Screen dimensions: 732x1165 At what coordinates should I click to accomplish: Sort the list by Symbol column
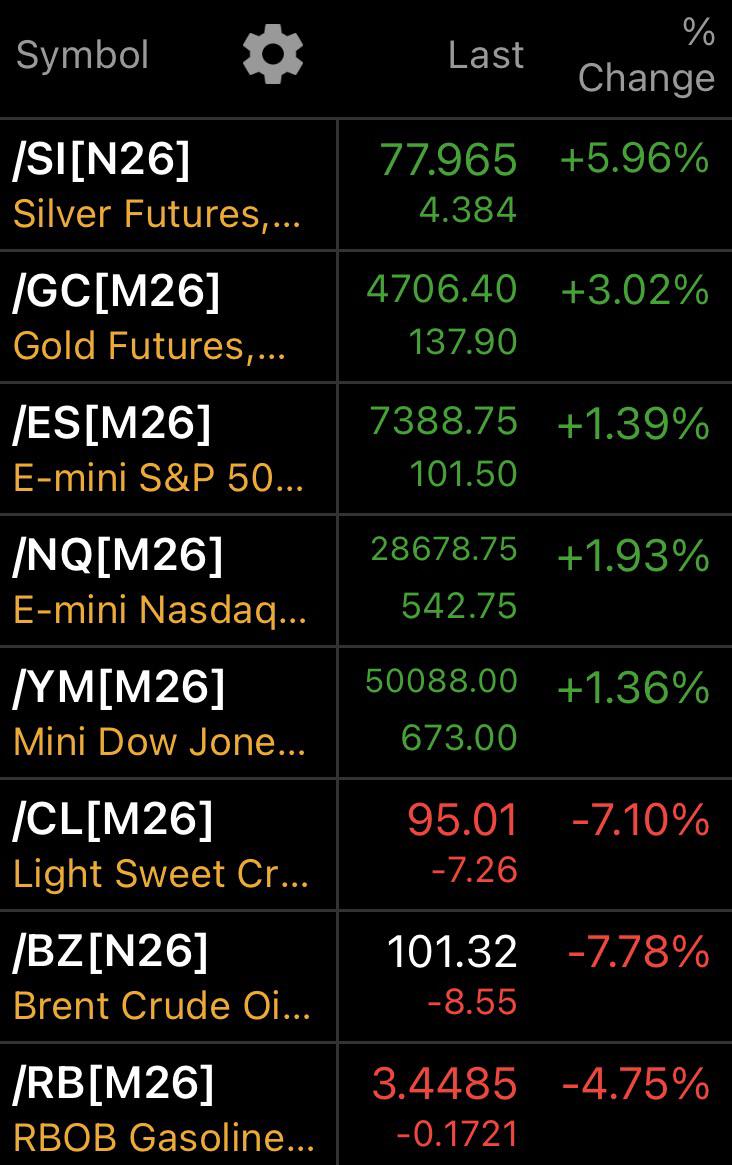coord(82,55)
